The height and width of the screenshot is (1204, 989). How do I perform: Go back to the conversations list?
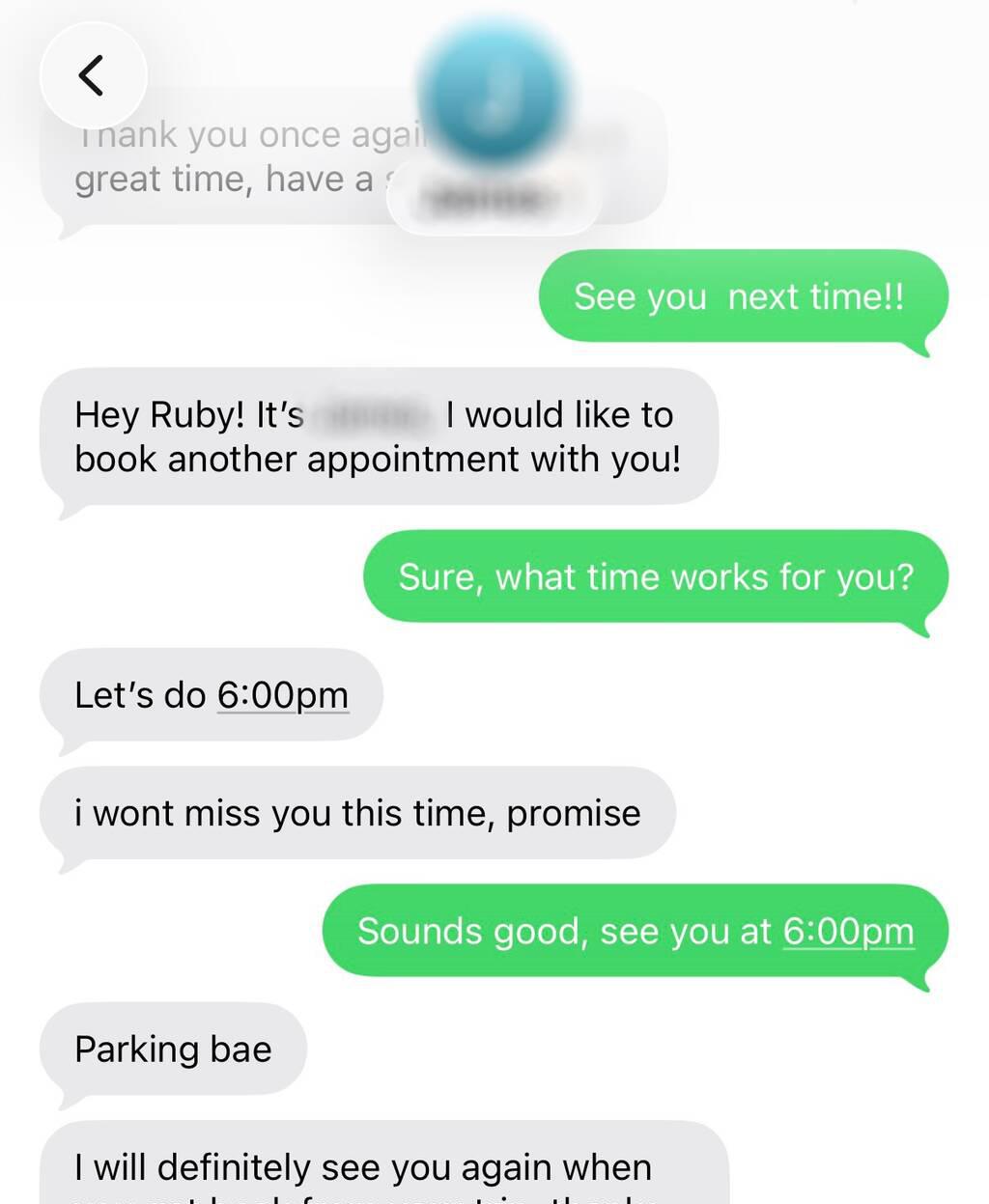coord(93,75)
